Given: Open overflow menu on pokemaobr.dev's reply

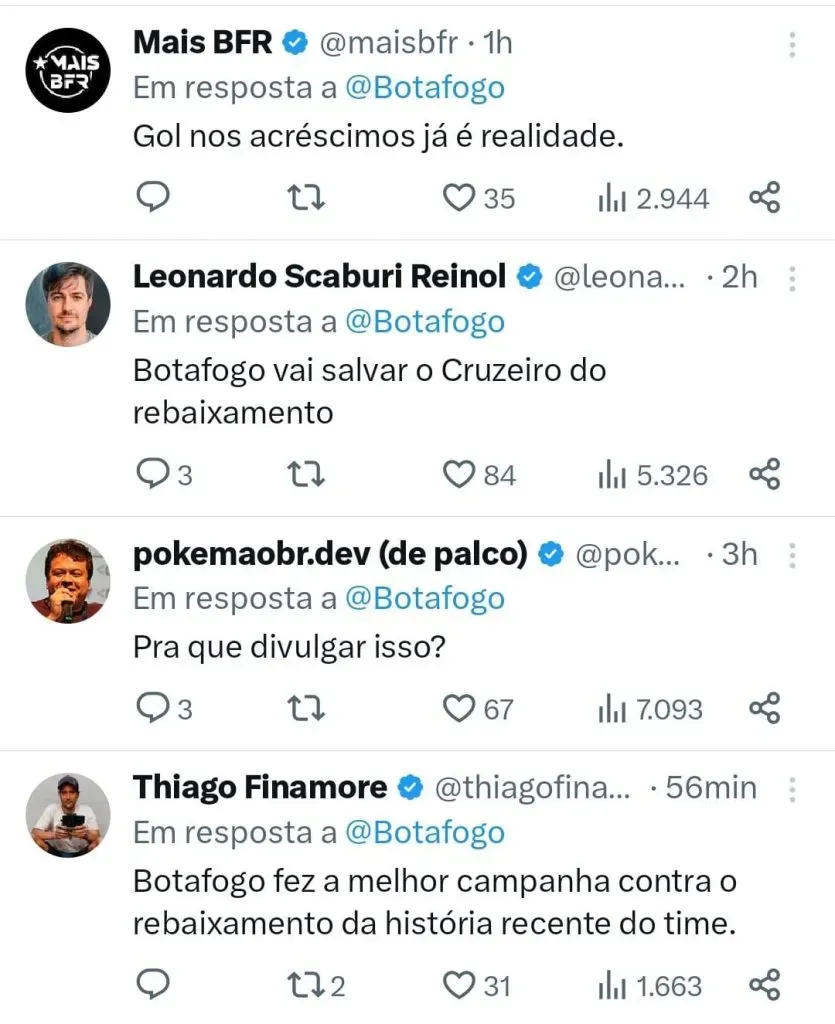Looking at the screenshot, I should [792, 556].
